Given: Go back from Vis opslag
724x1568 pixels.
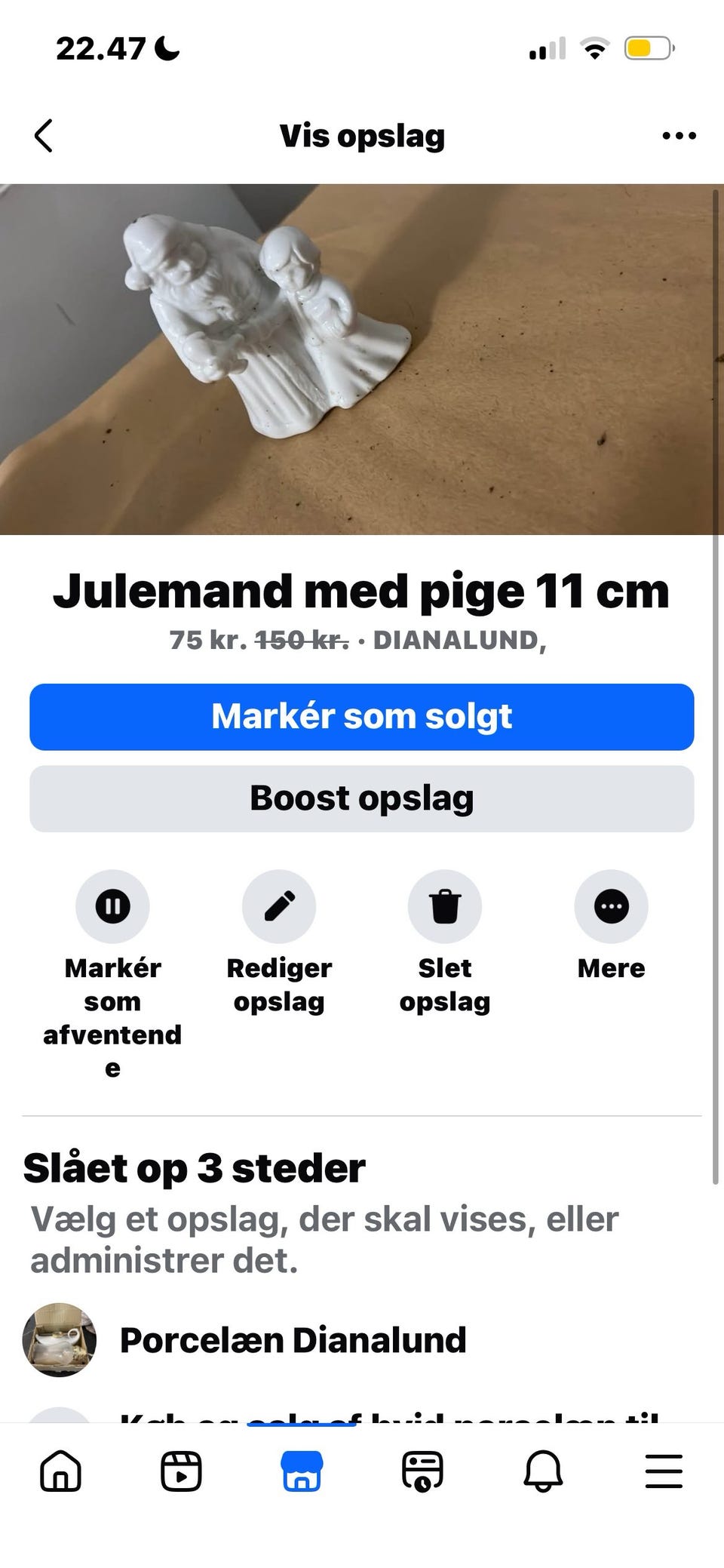Looking at the screenshot, I should tap(44, 136).
